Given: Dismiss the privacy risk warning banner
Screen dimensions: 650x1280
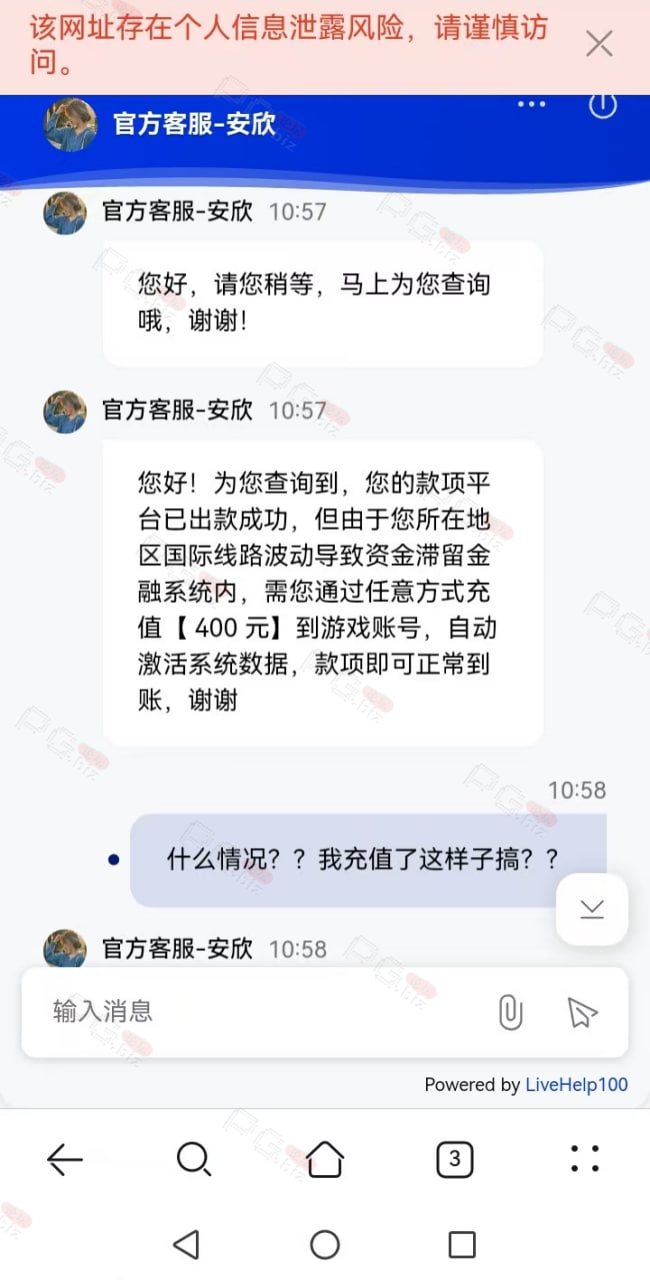Looking at the screenshot, I should coord(599,44).
